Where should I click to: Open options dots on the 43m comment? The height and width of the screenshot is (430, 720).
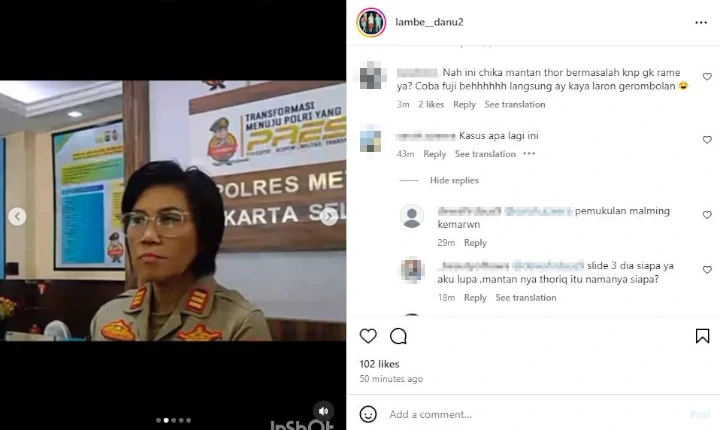(x=529, y=154)
